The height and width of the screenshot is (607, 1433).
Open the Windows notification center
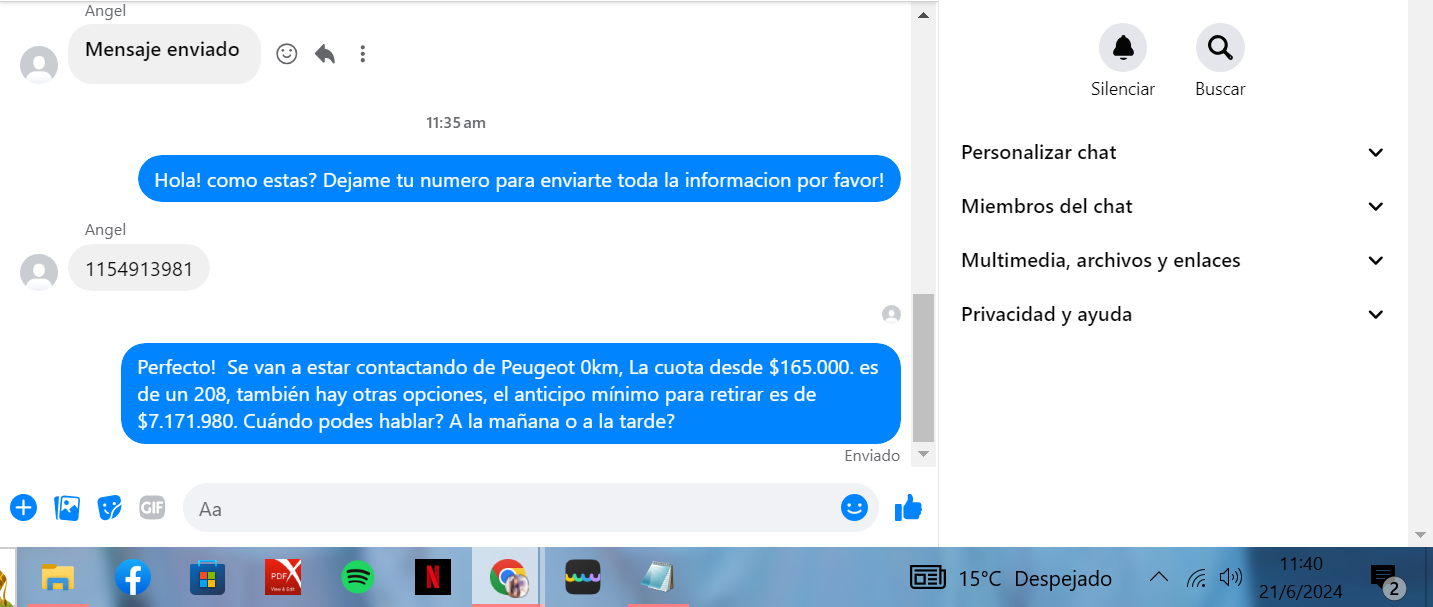coord(1385,577)
